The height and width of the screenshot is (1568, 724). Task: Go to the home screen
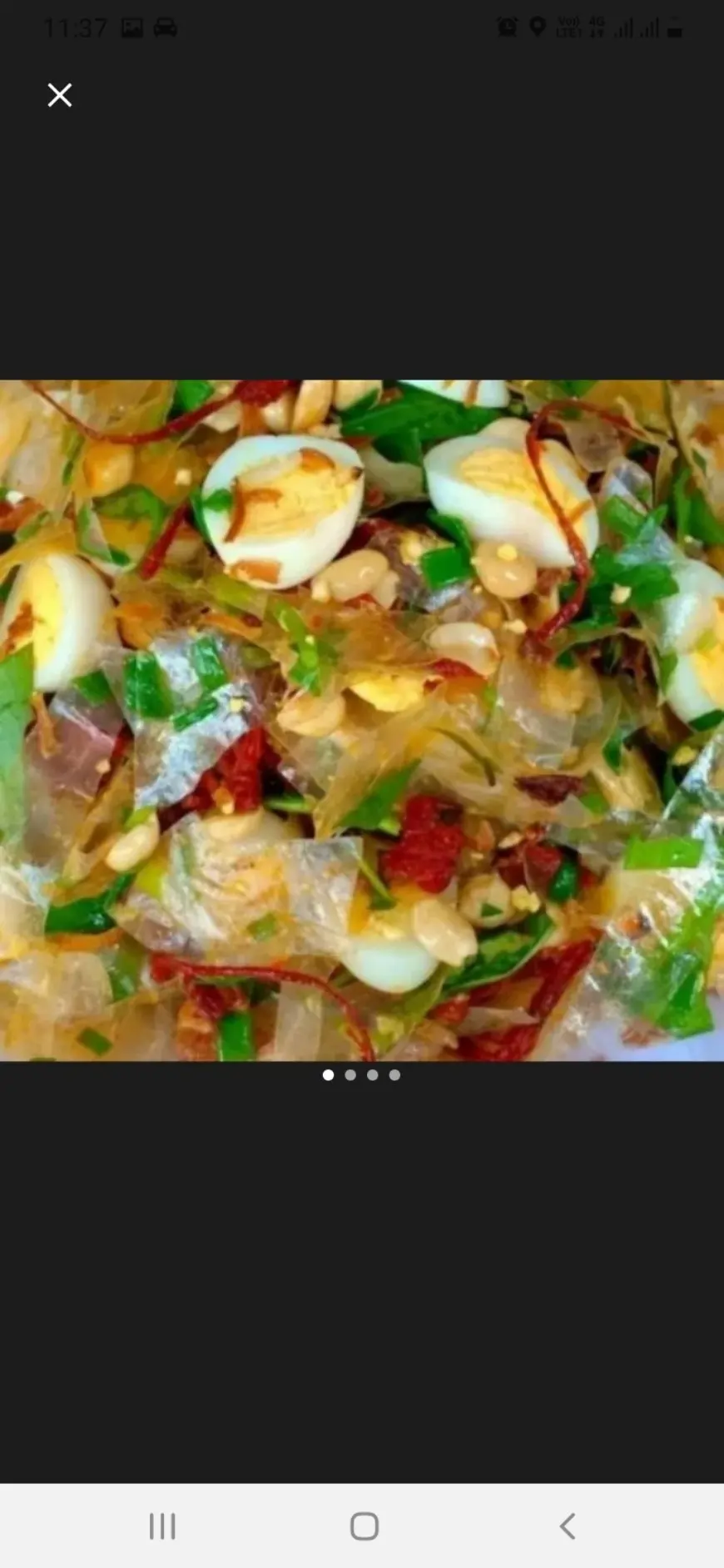[364, 1526]
